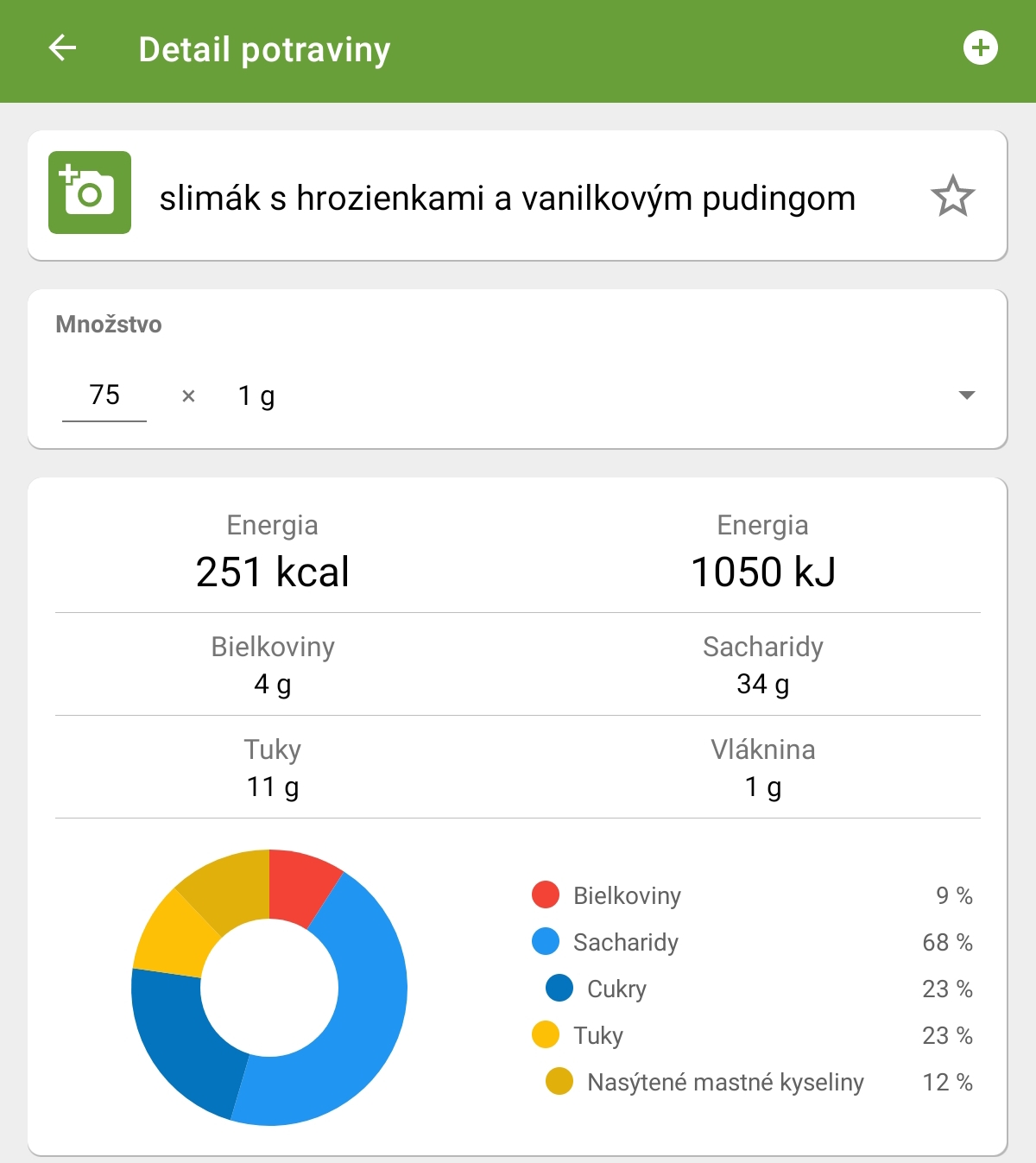Go back from Detail potraviny
Image resolution: width=1036 pixels, height=1163 pixels.
pos(62,48)
